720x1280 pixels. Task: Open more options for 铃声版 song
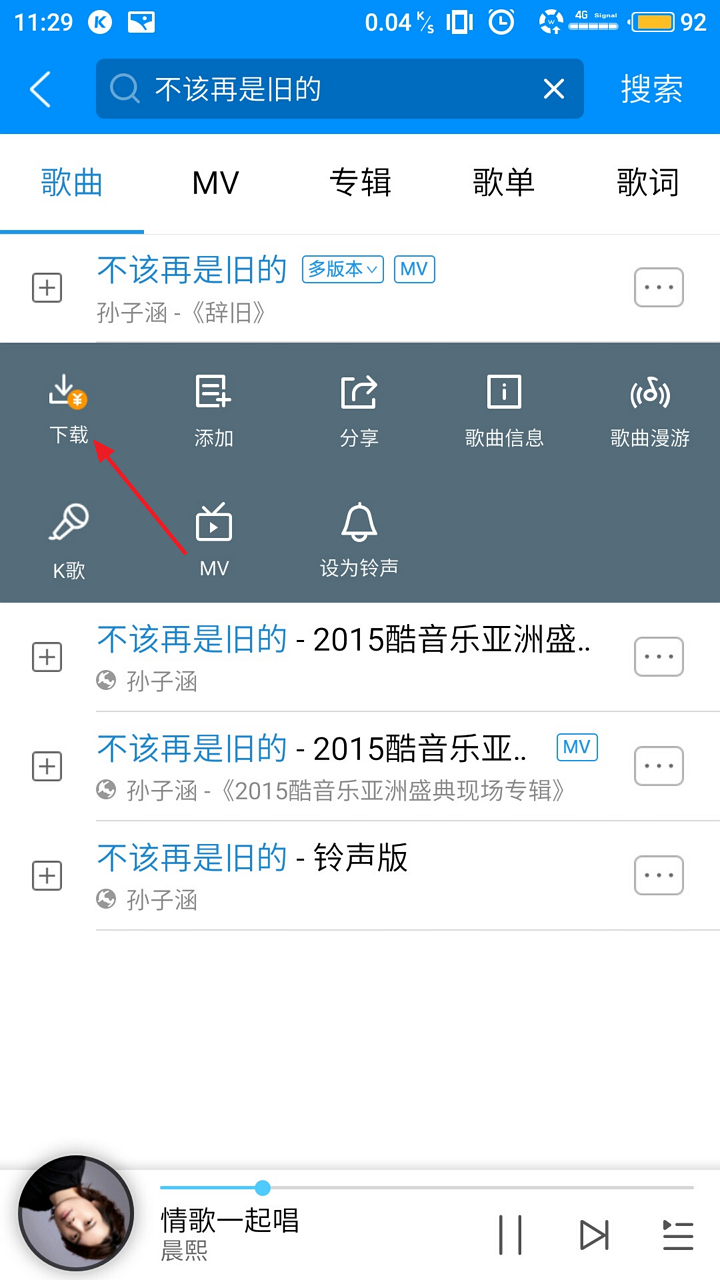(659, 876)
